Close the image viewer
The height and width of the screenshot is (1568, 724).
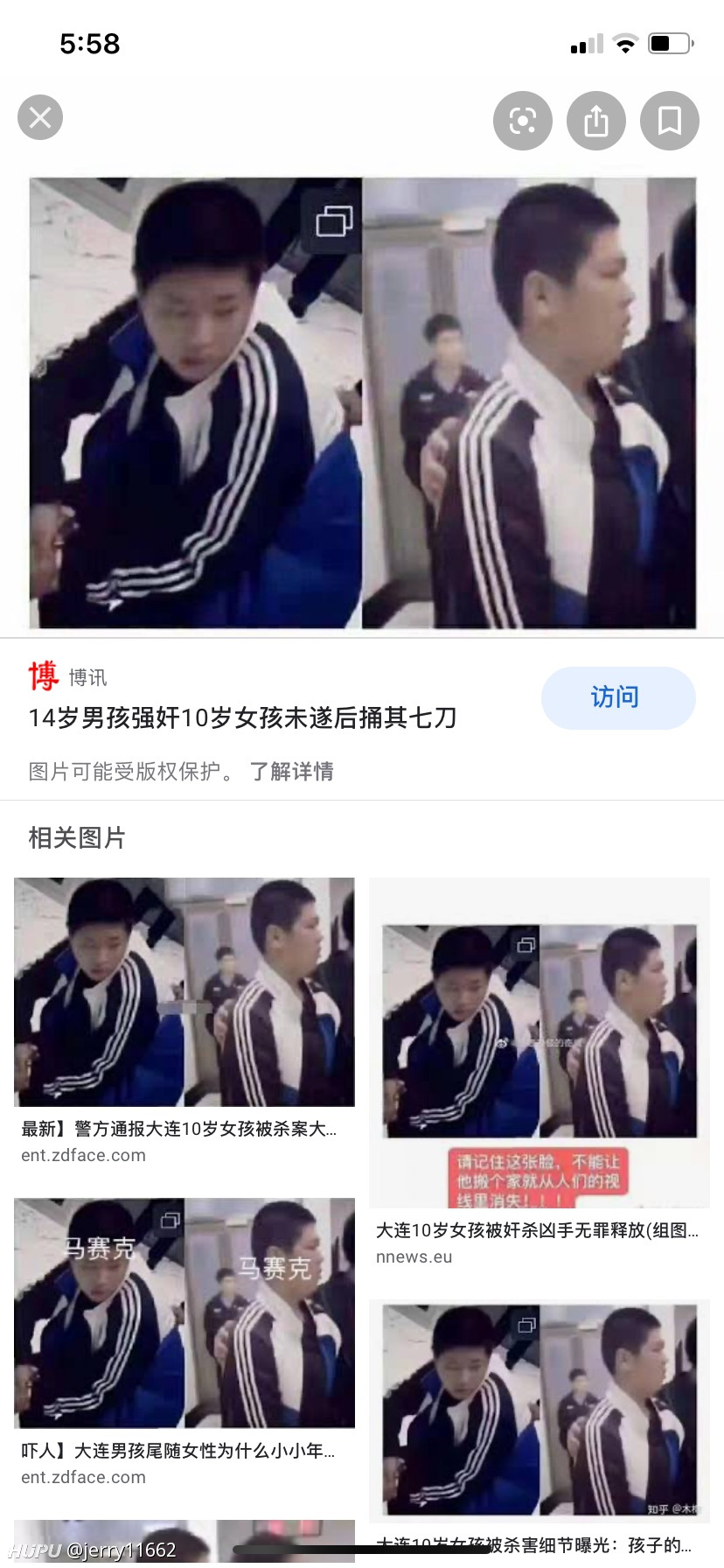[40, 117]
